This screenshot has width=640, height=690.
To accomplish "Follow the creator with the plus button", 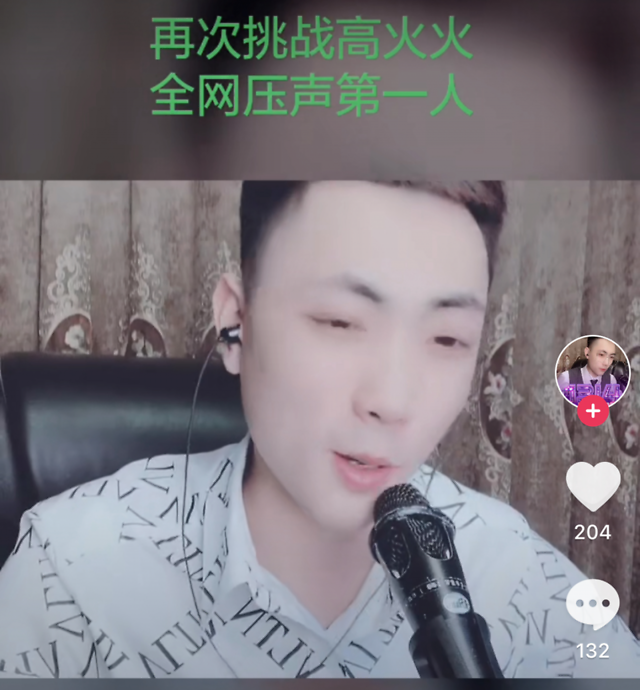I will point(593,410).
